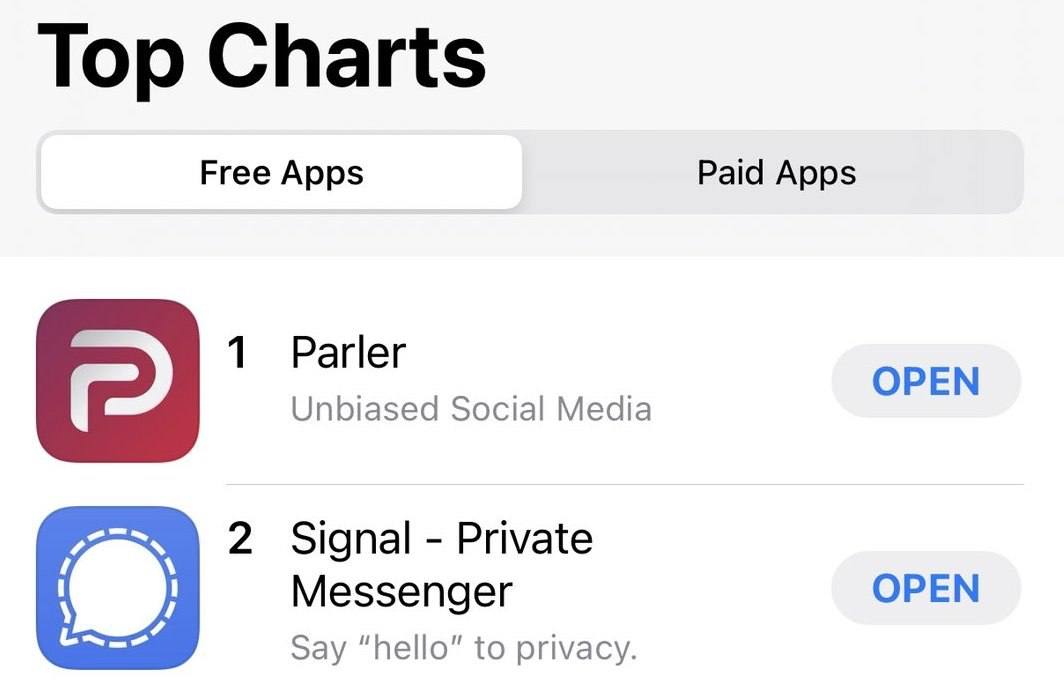This screenshot has width=1064, height=684.
Task: Switch to the Paid Apps tab
Action: 776,173
